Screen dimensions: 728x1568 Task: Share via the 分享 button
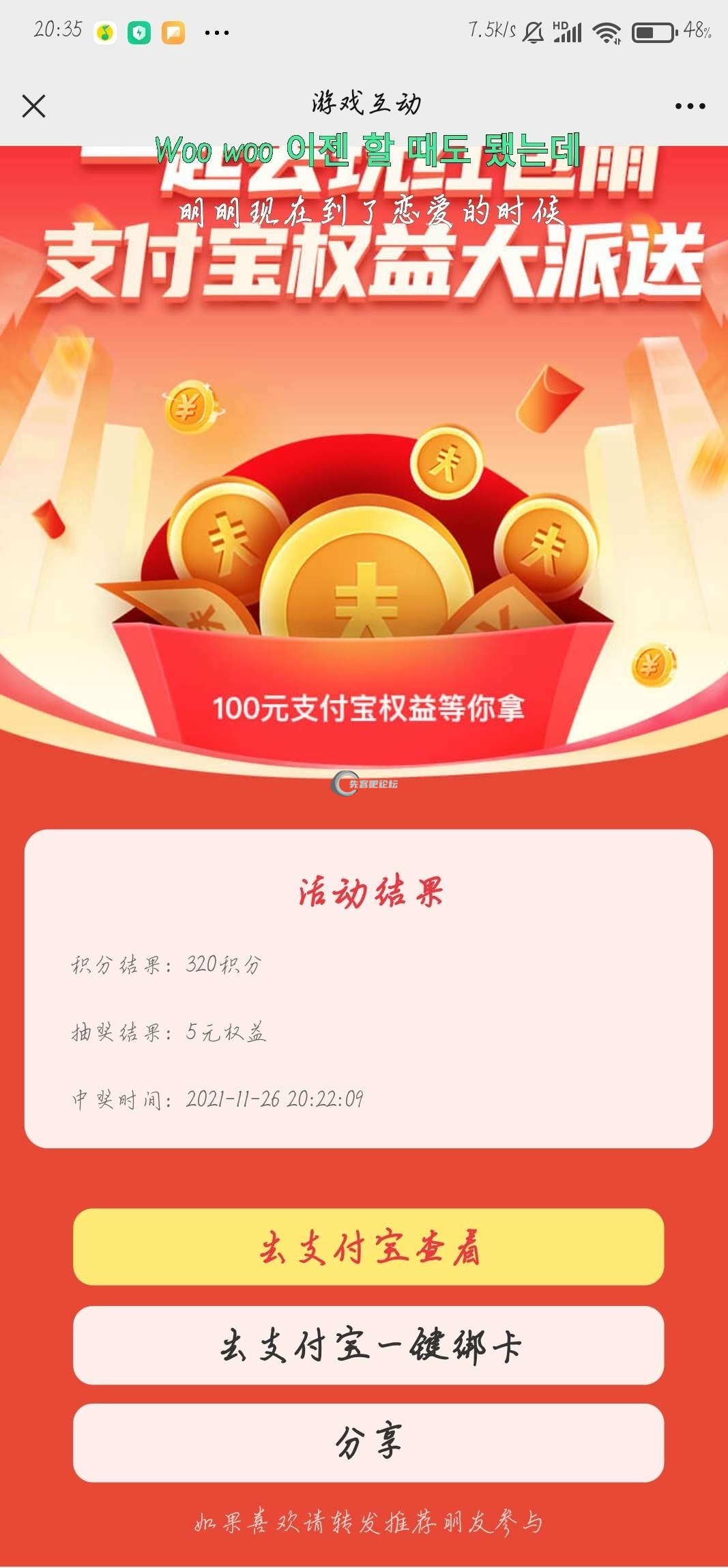368,1443
